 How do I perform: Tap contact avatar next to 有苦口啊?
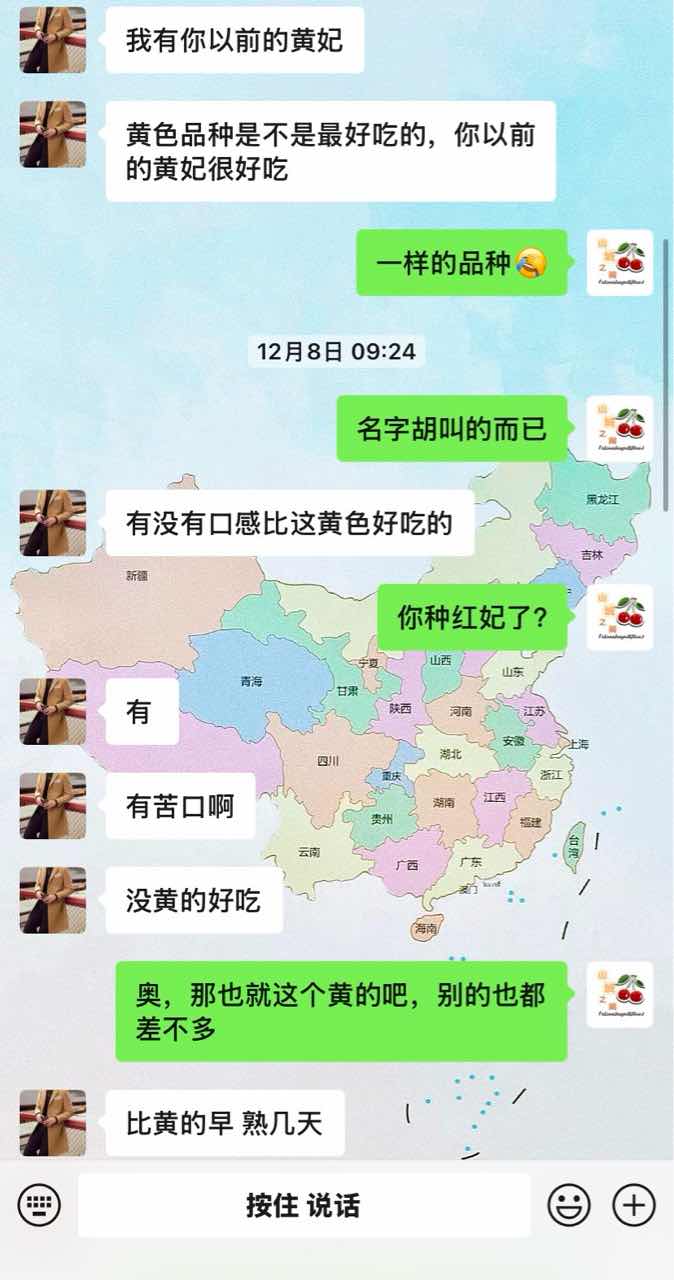point(53,806)
